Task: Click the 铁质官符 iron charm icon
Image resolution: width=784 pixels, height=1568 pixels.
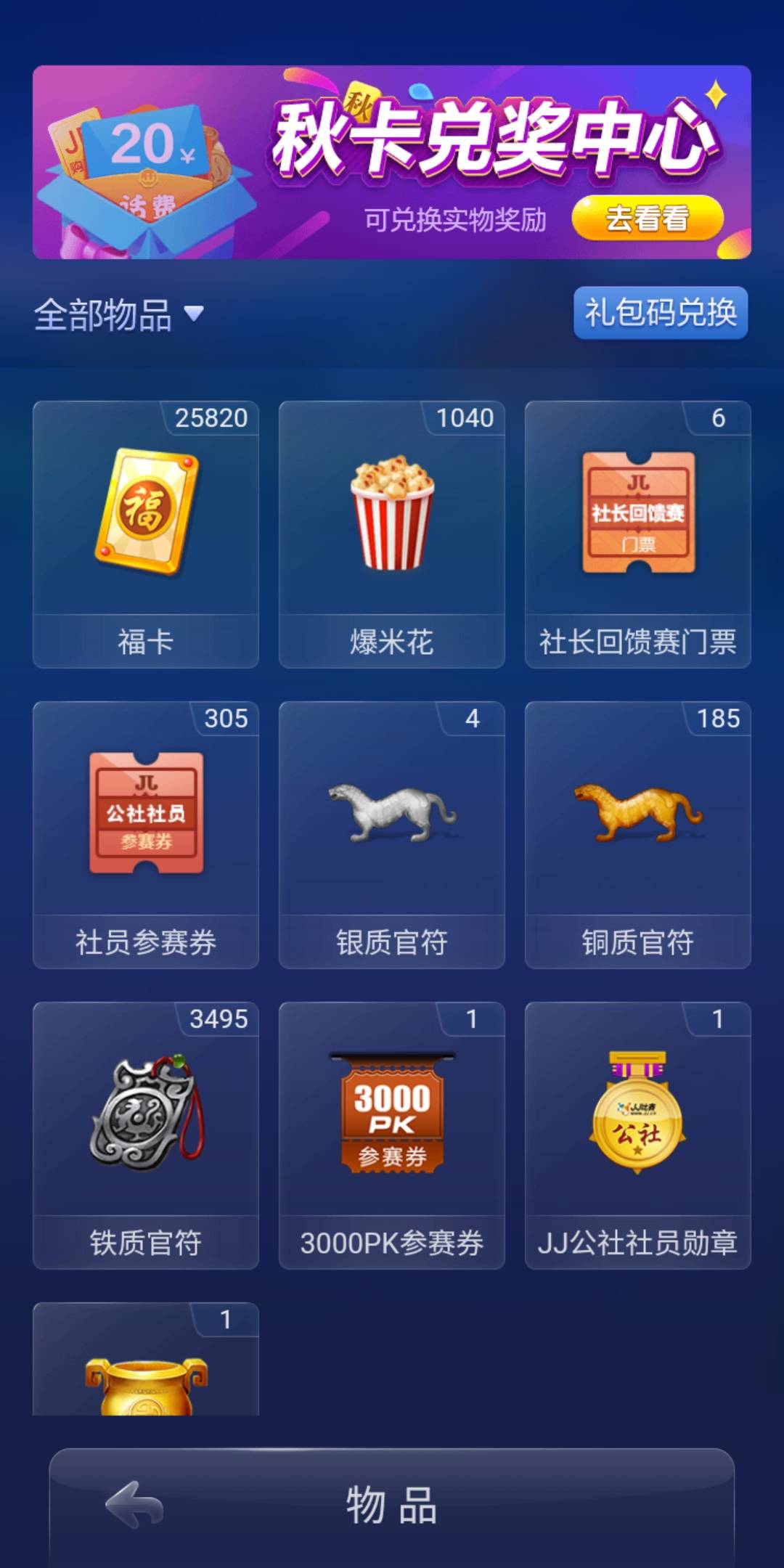Action: pyautogui.click(x=144, y=1122)
